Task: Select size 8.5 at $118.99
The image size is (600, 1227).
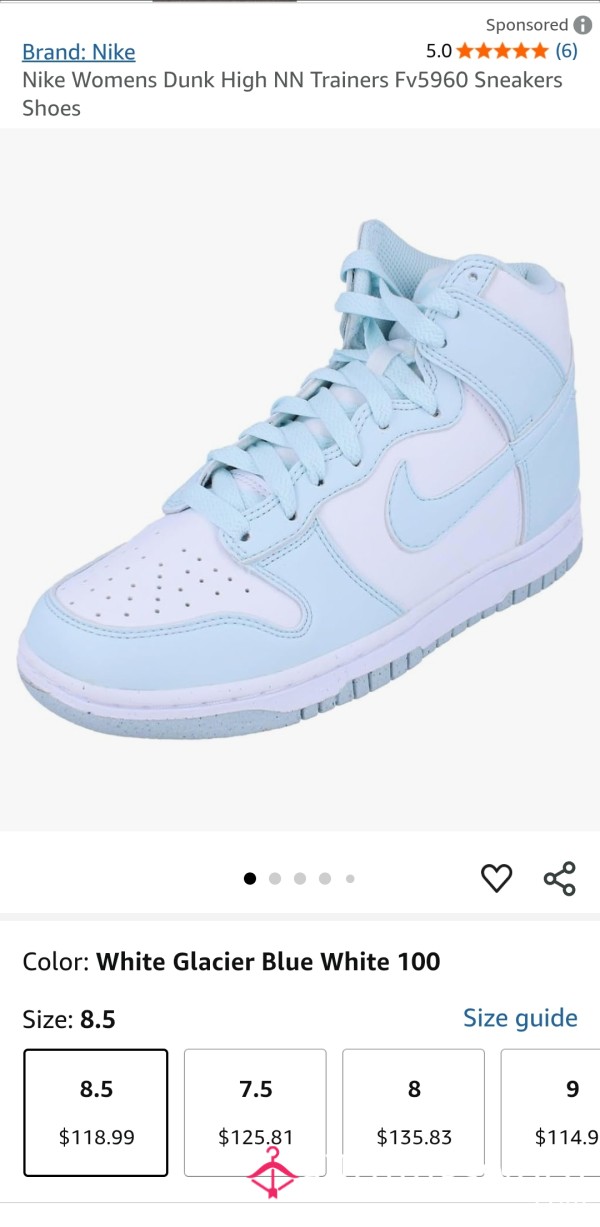Action: click(96, 1112)
